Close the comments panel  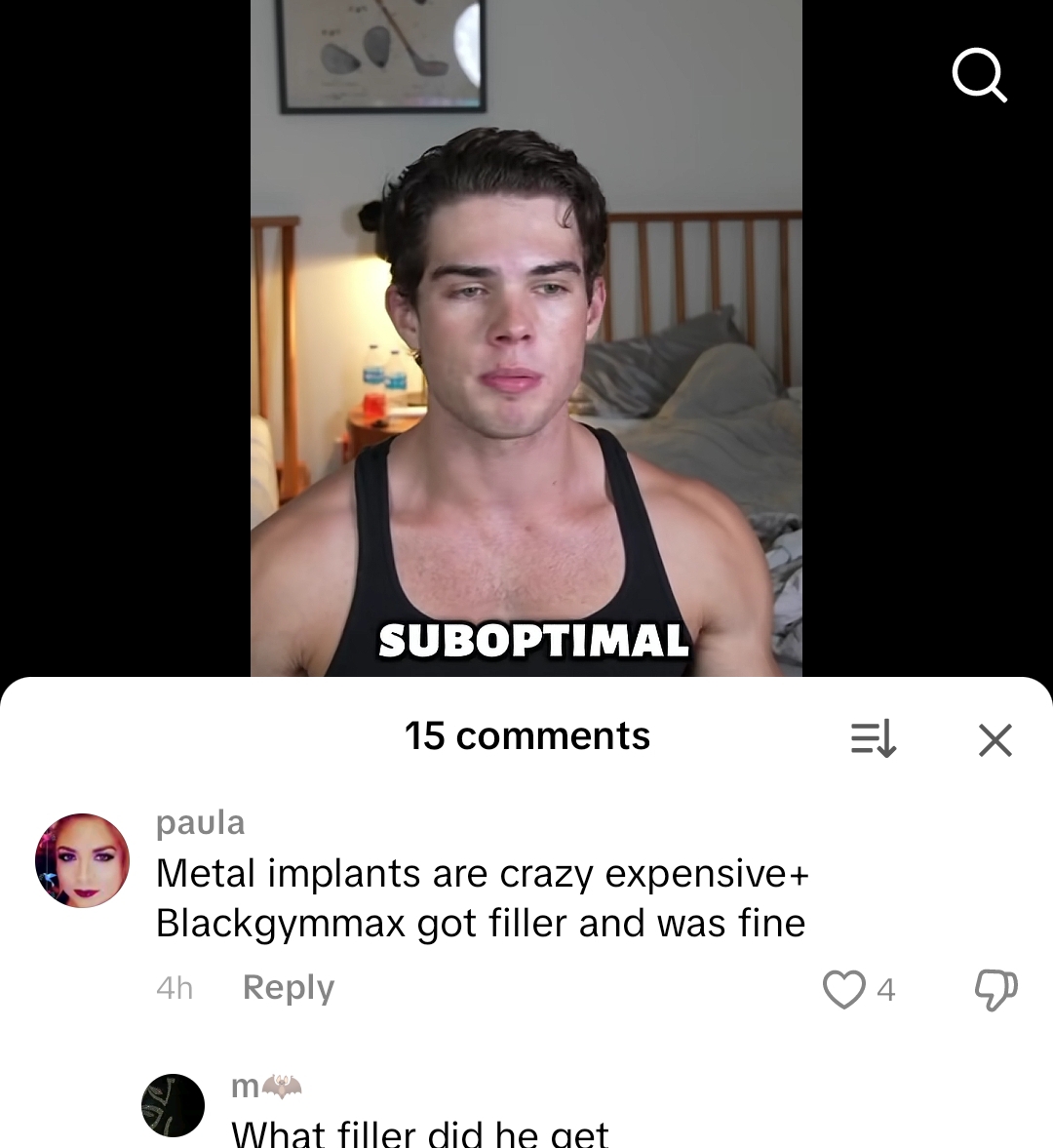point(994,739)
